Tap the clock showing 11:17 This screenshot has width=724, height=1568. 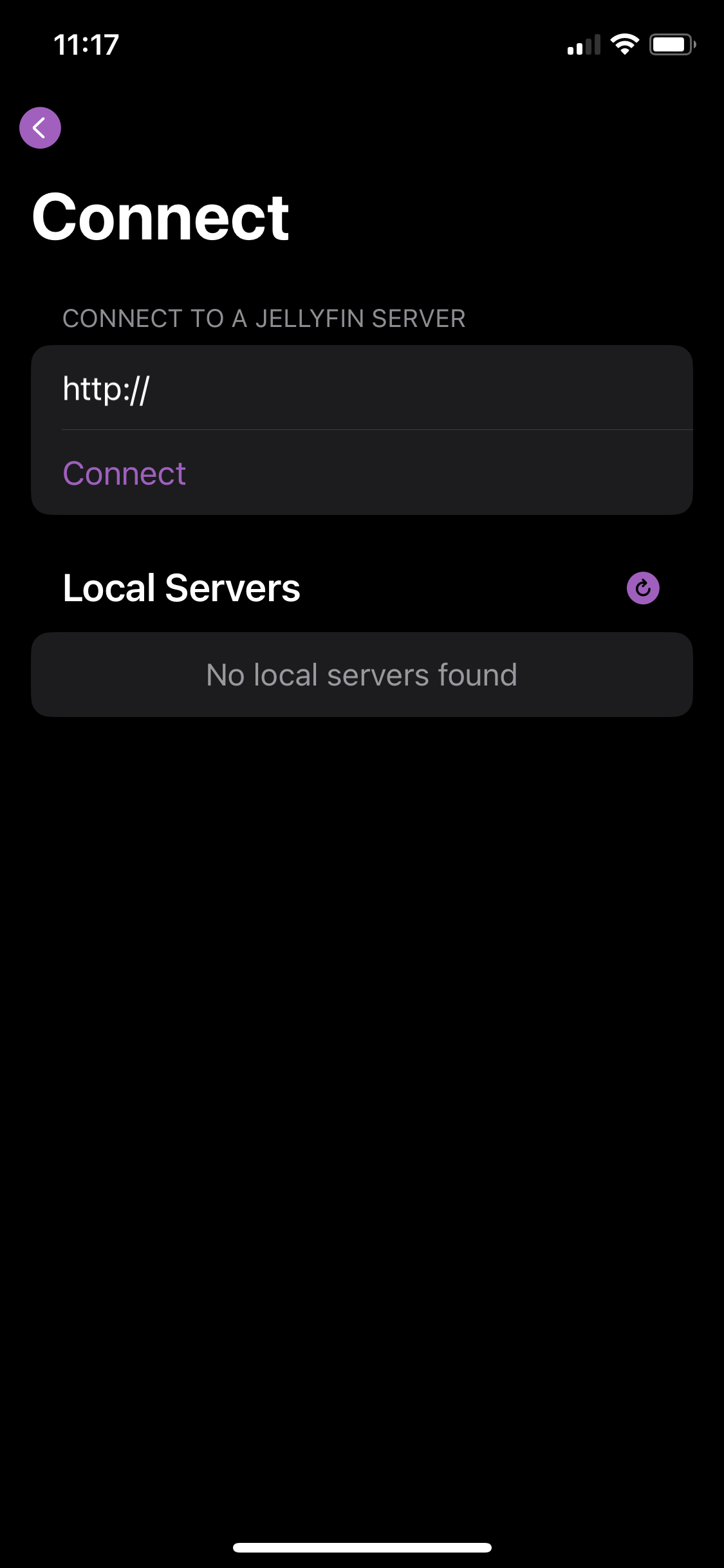click(85, 44)
